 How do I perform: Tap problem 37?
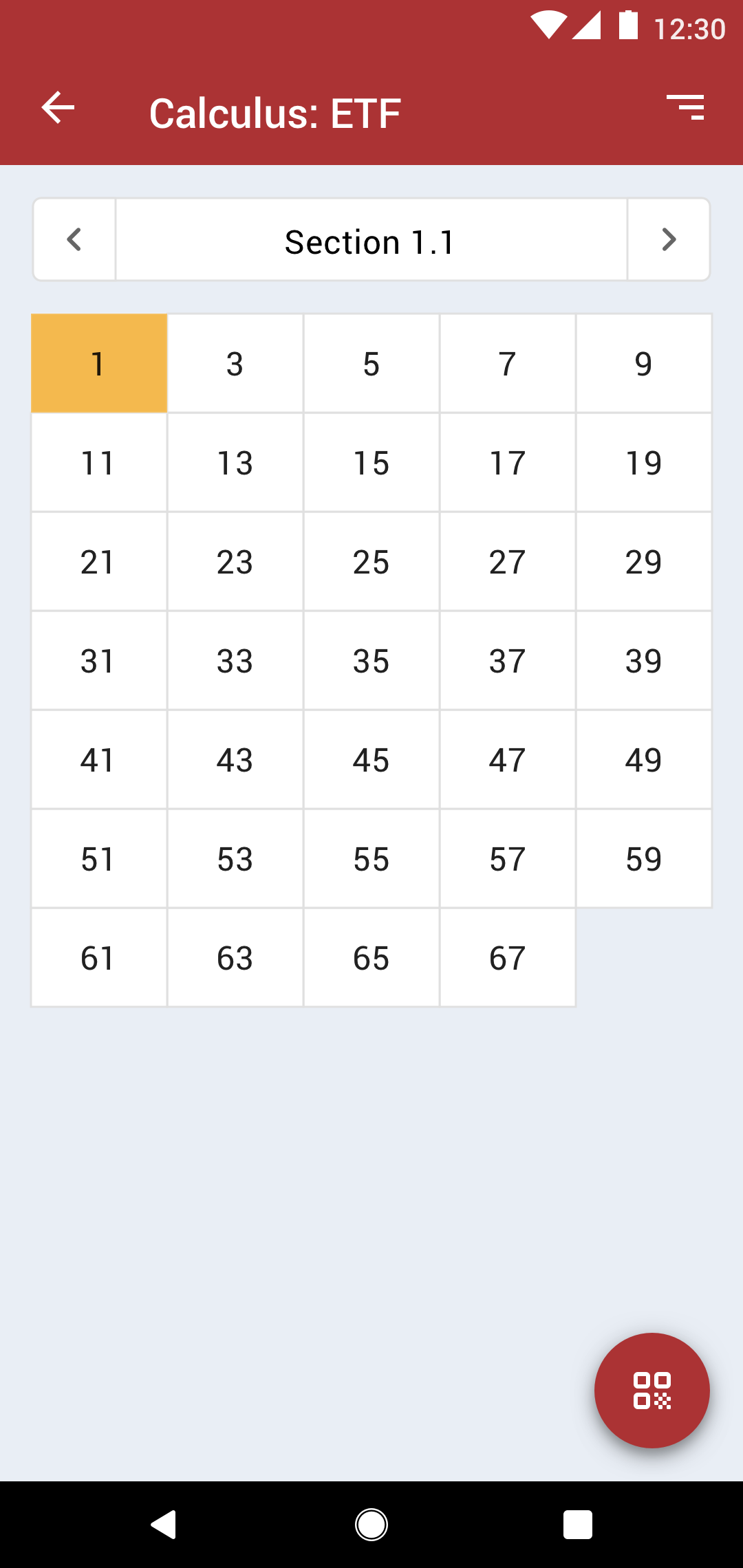[508, 660]
